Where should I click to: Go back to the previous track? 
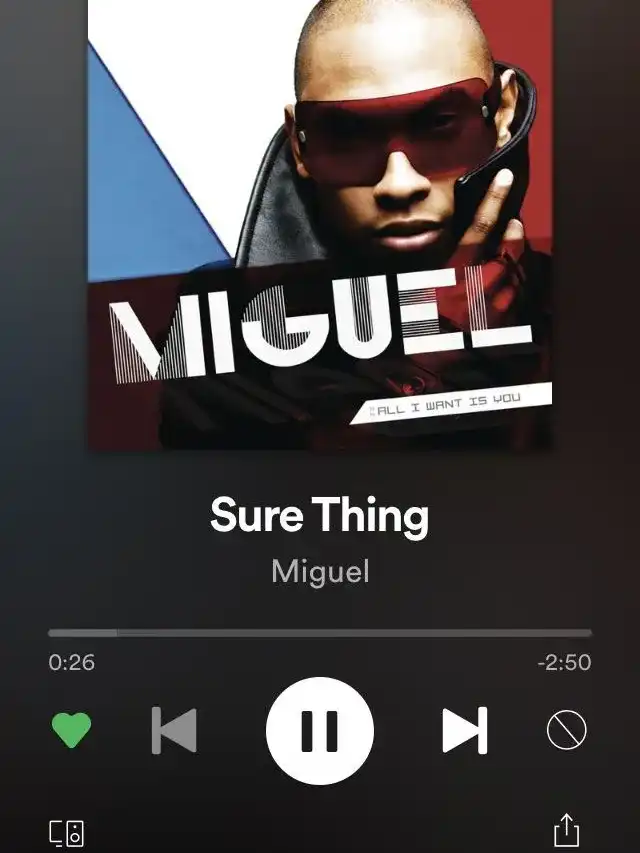tap(174, 730)
